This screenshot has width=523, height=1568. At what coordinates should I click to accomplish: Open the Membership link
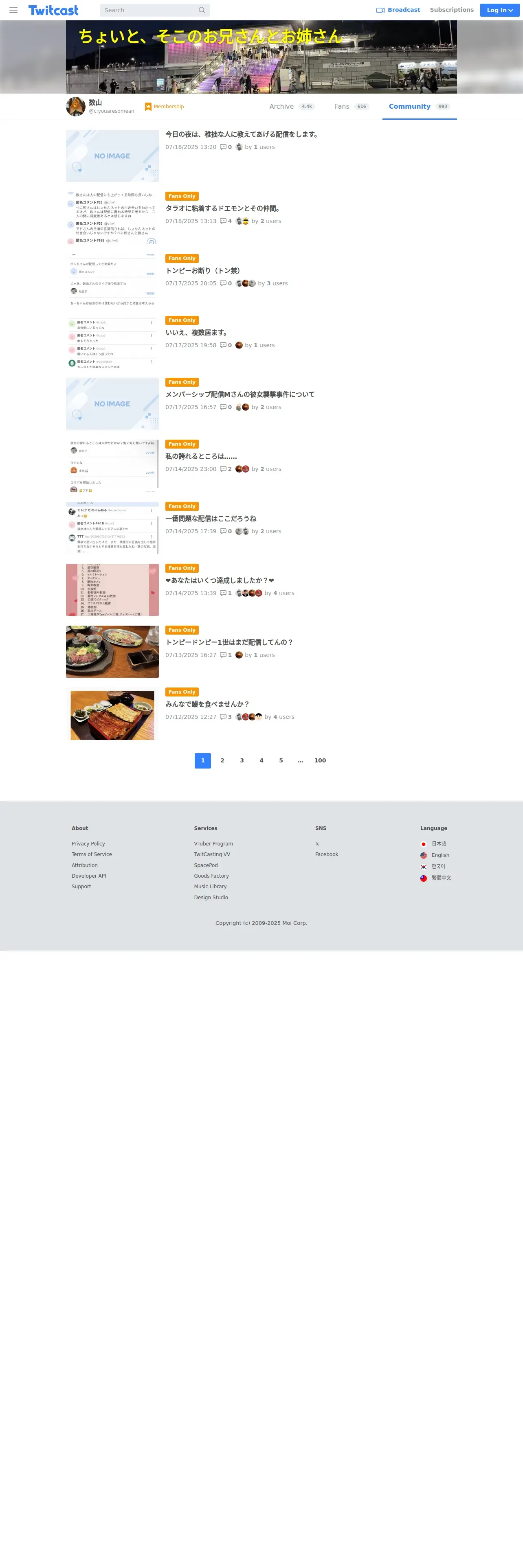coord(165,107)
